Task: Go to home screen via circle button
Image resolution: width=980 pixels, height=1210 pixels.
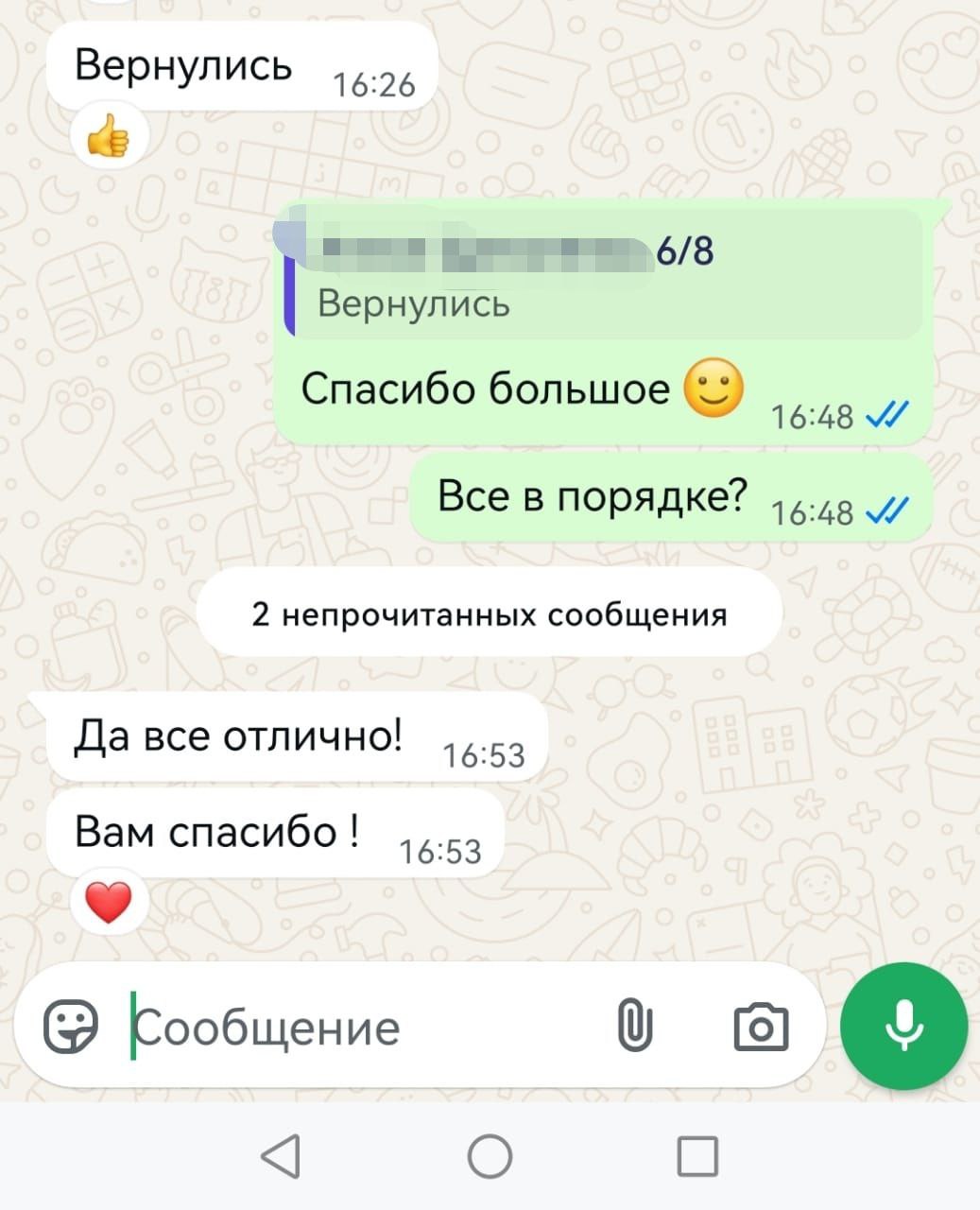Action: (490, 1155)
